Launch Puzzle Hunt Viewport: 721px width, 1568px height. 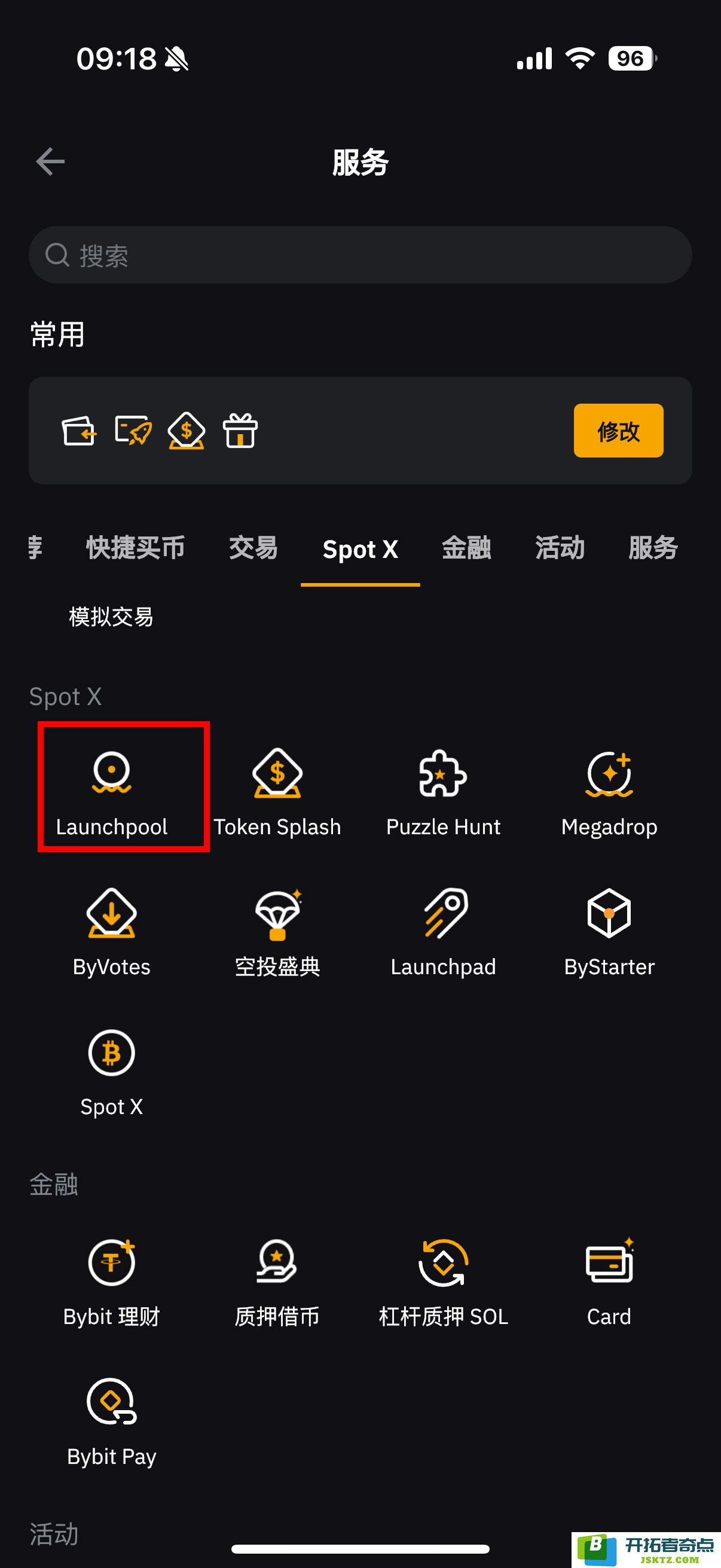443,790
